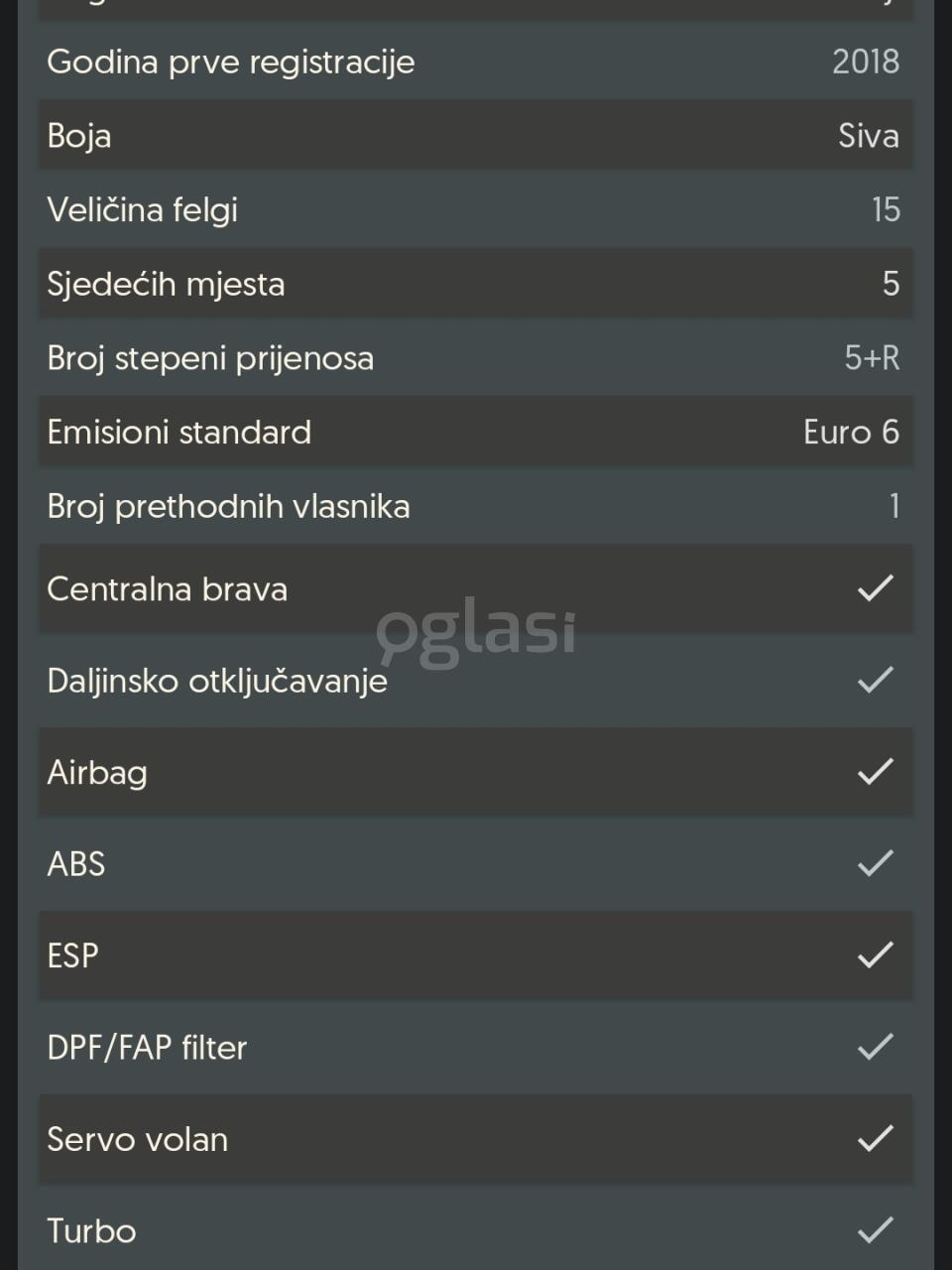Toggle the ESP feature row
Viewport: 952px width, 1270px height.
point(476,955)
